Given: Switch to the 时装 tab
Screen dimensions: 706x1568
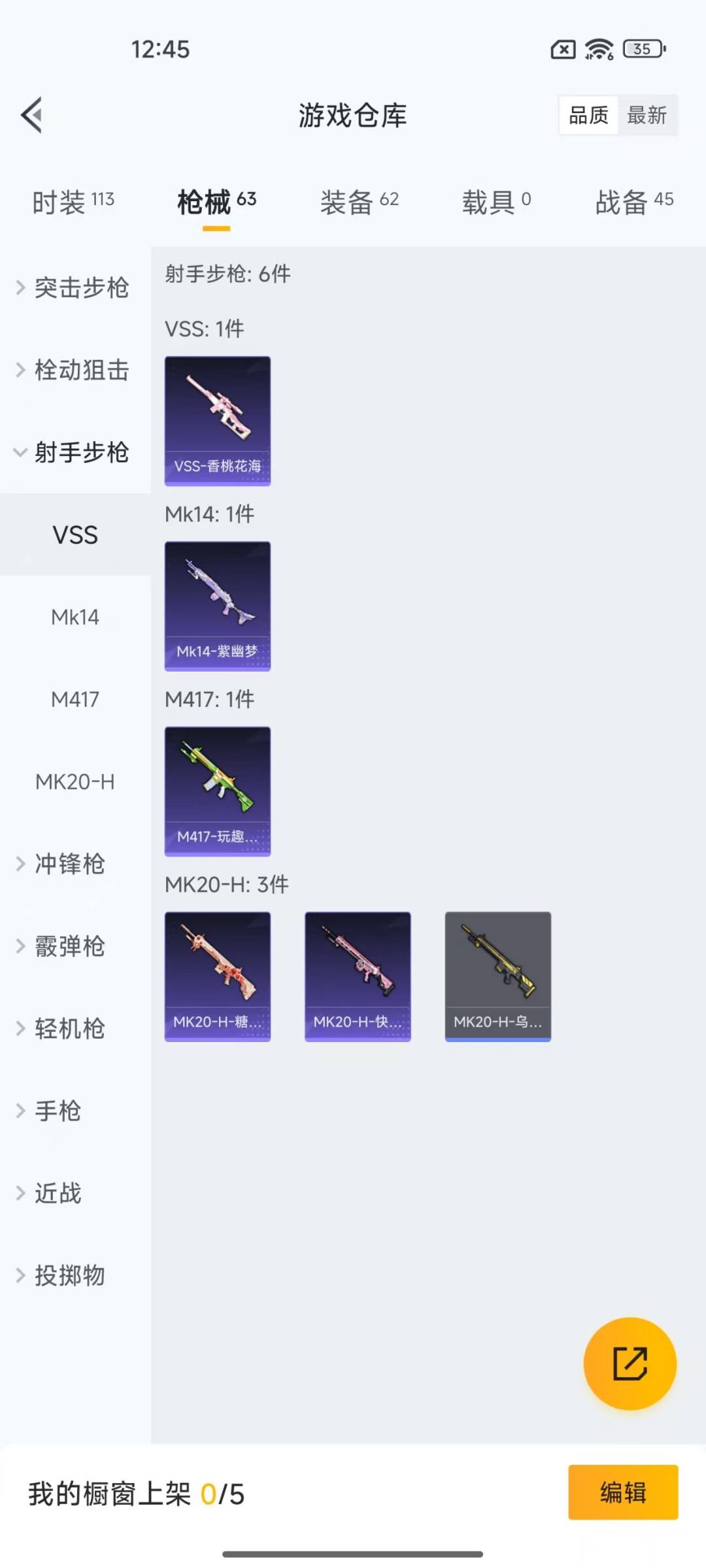Looking at the screenshot, I should (x=73, y=202).
